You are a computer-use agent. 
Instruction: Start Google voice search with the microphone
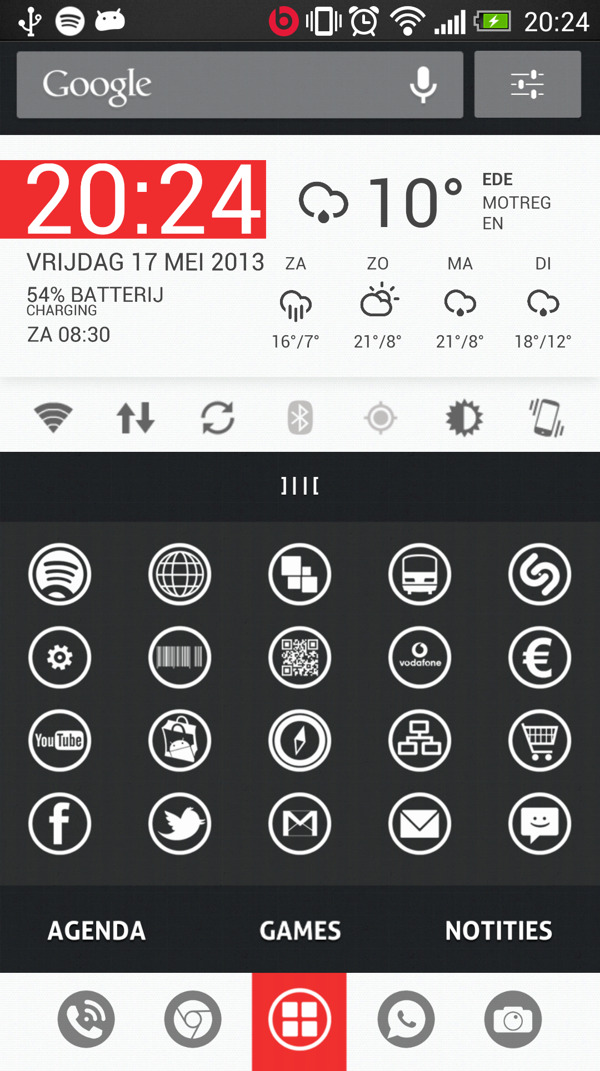(423, 85)
